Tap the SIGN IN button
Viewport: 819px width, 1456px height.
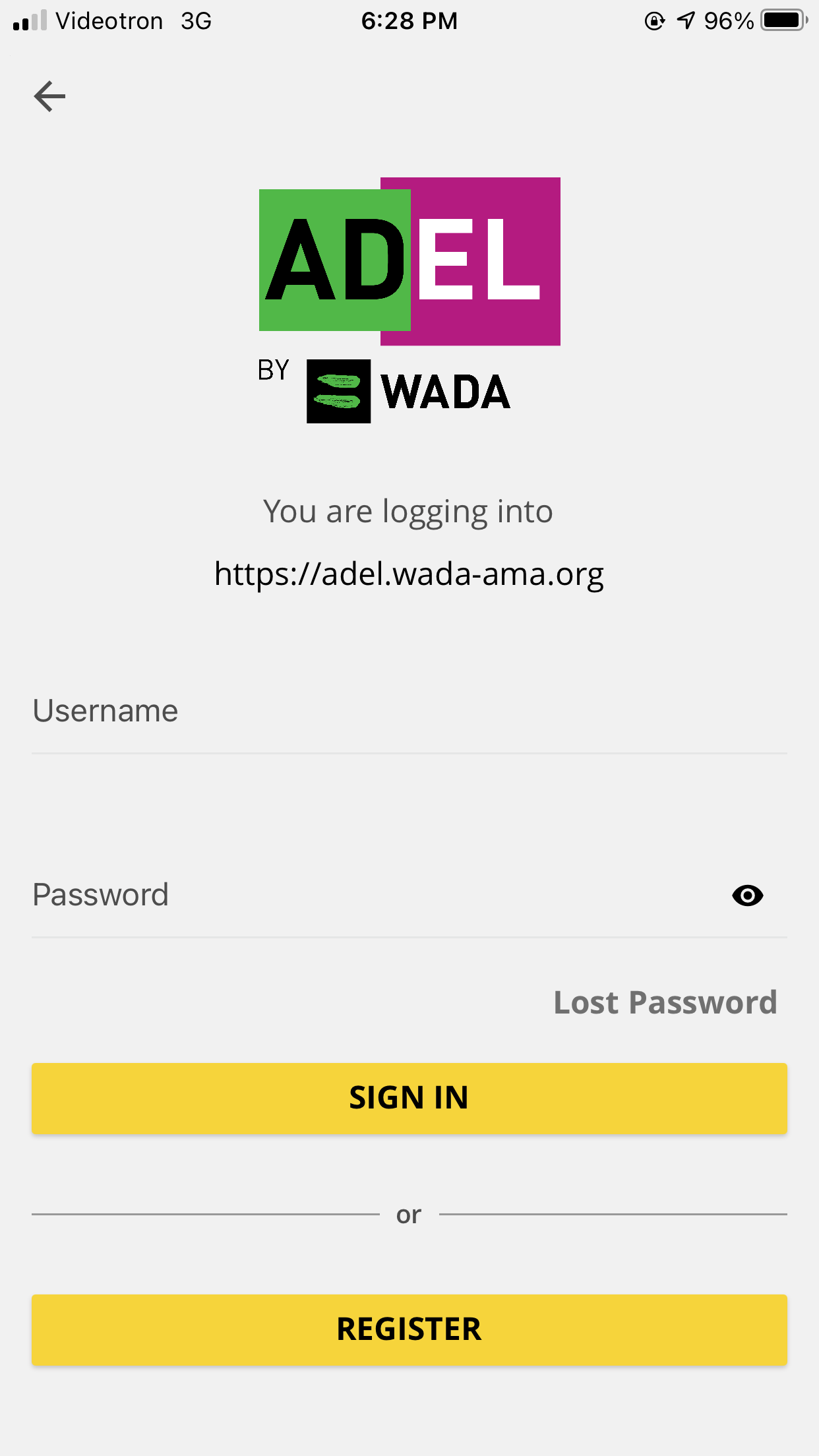tap(409, 1098)
